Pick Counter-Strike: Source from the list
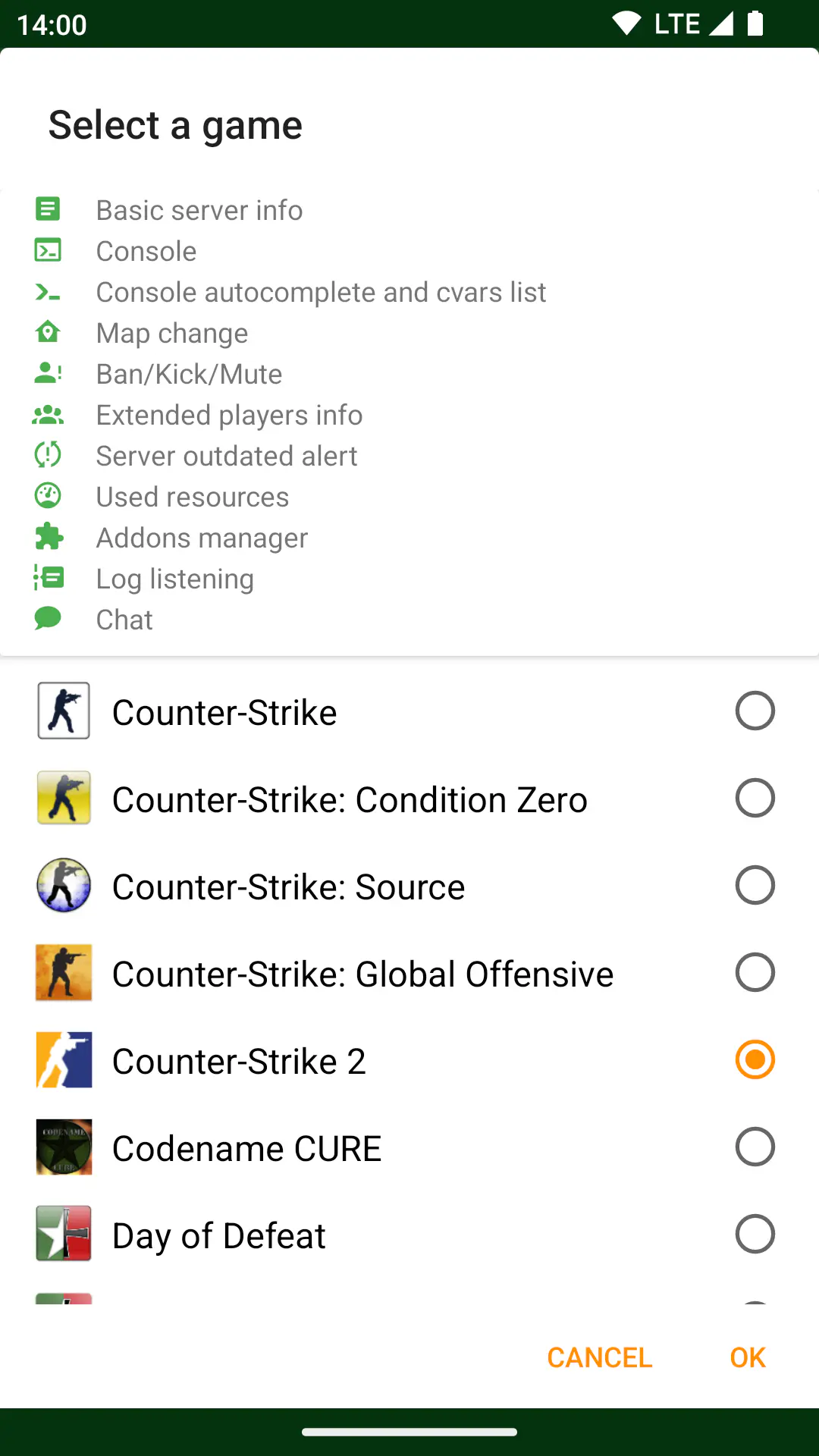Image resolution: width=819 pixels, height=1456 pixels. point(409,885)
